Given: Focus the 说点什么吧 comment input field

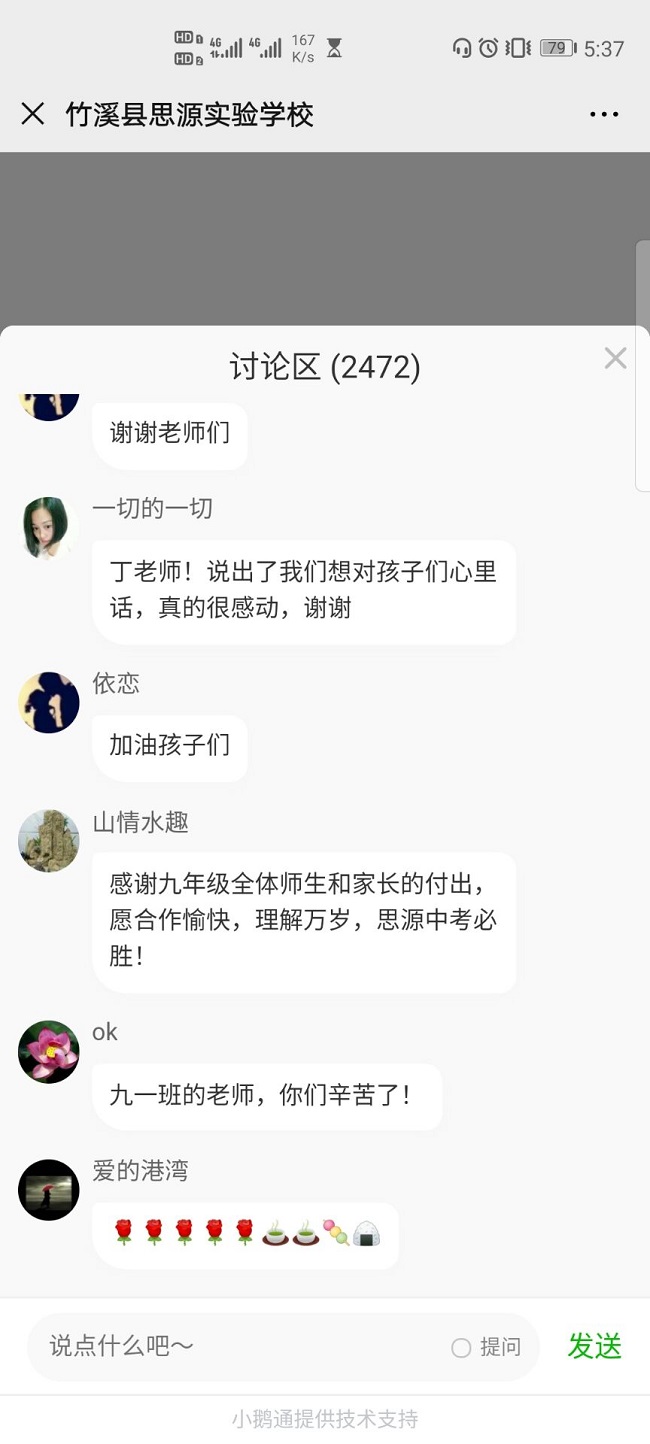Looking at the screenshot, I should (240, 1347).
